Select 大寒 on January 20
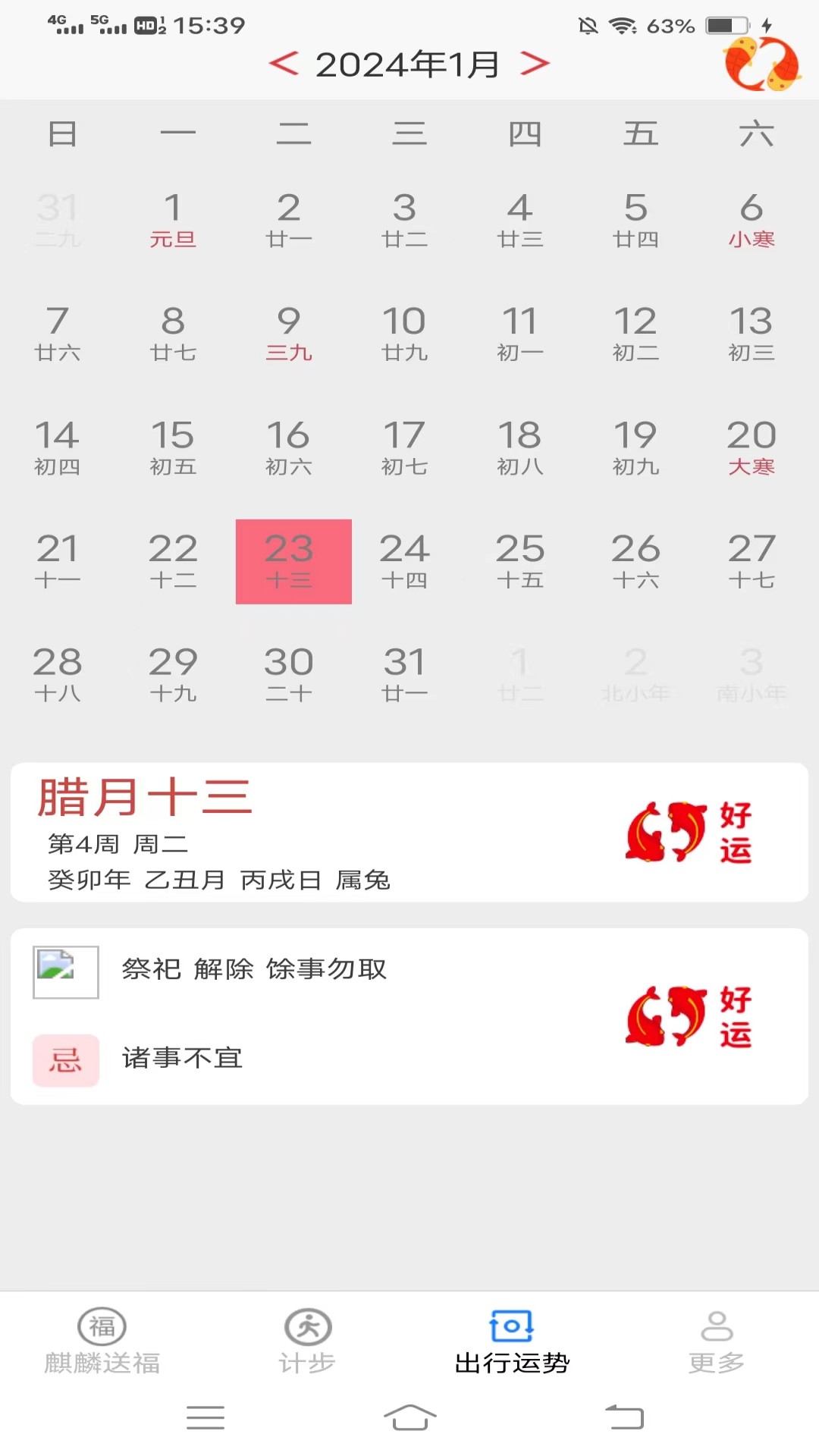This screenshot has width=819, height=1456. click(751, 447)
